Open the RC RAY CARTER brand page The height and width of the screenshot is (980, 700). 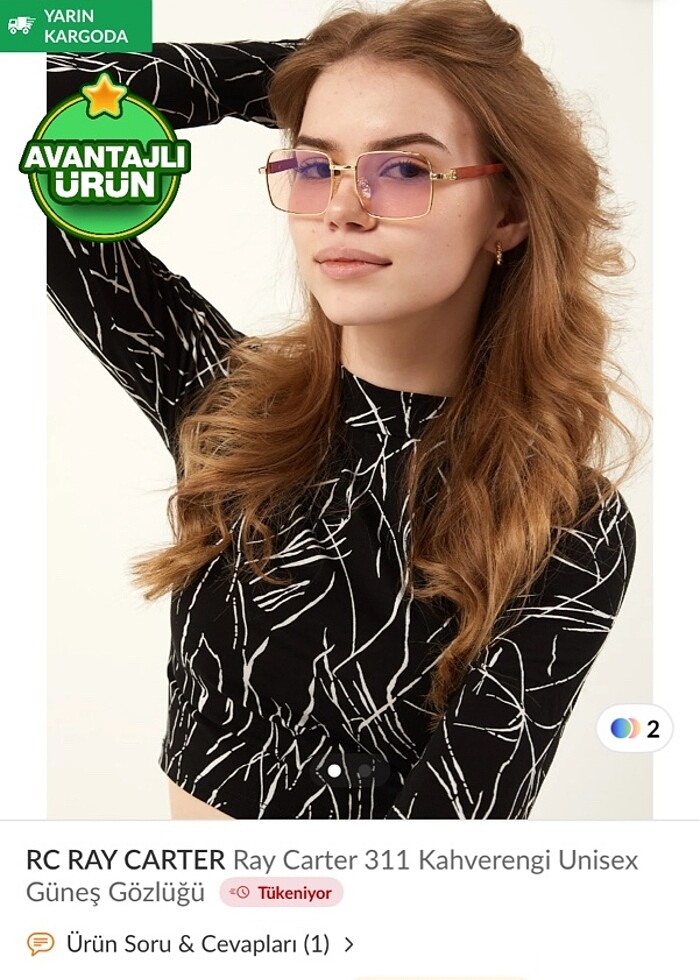(x=125, y=860)
